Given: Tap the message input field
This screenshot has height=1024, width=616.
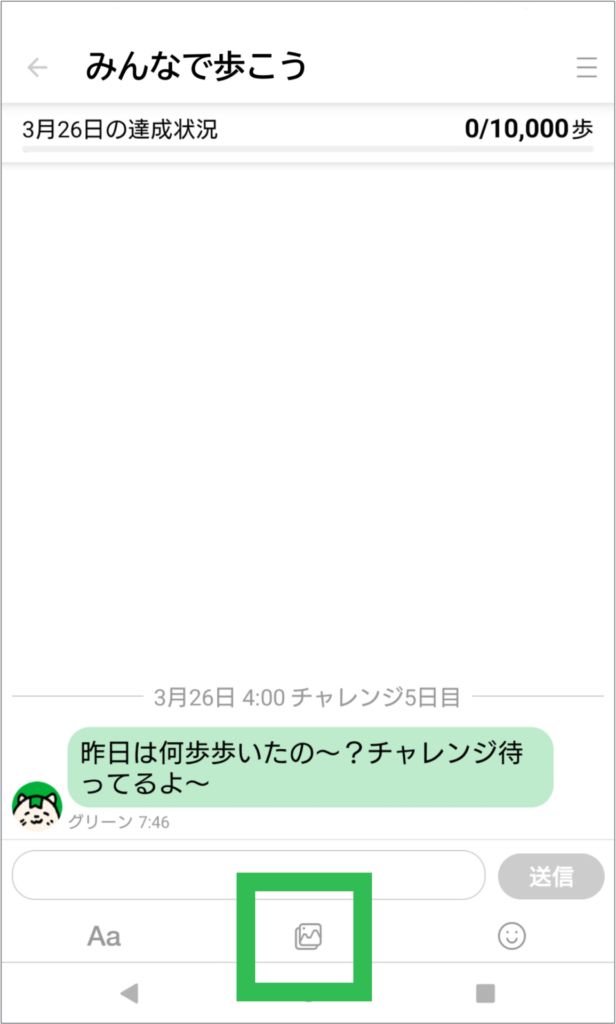Looking at the screenshot, I should [x=248, y=875].
